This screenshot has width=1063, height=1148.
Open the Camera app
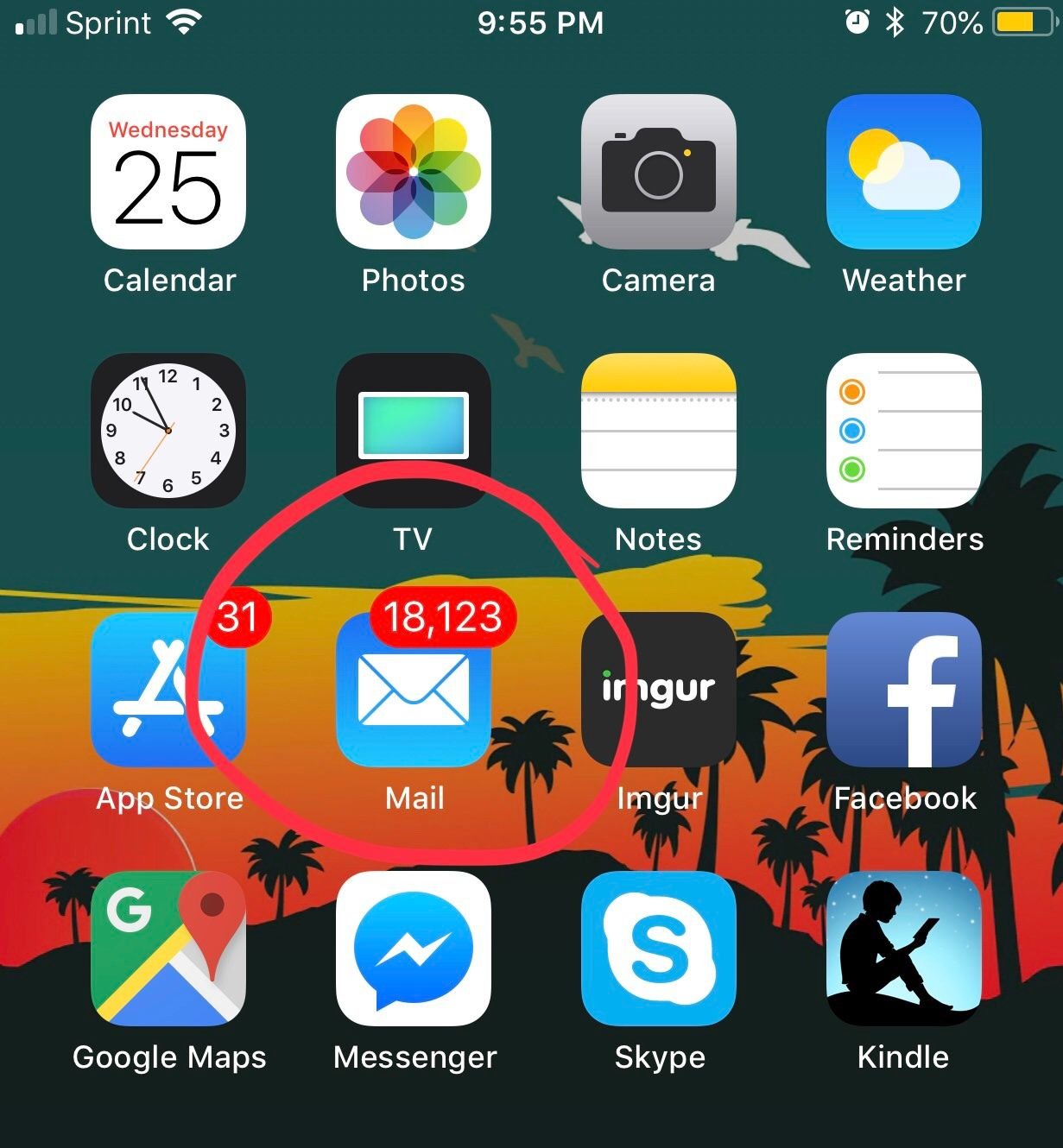point(658,172)
